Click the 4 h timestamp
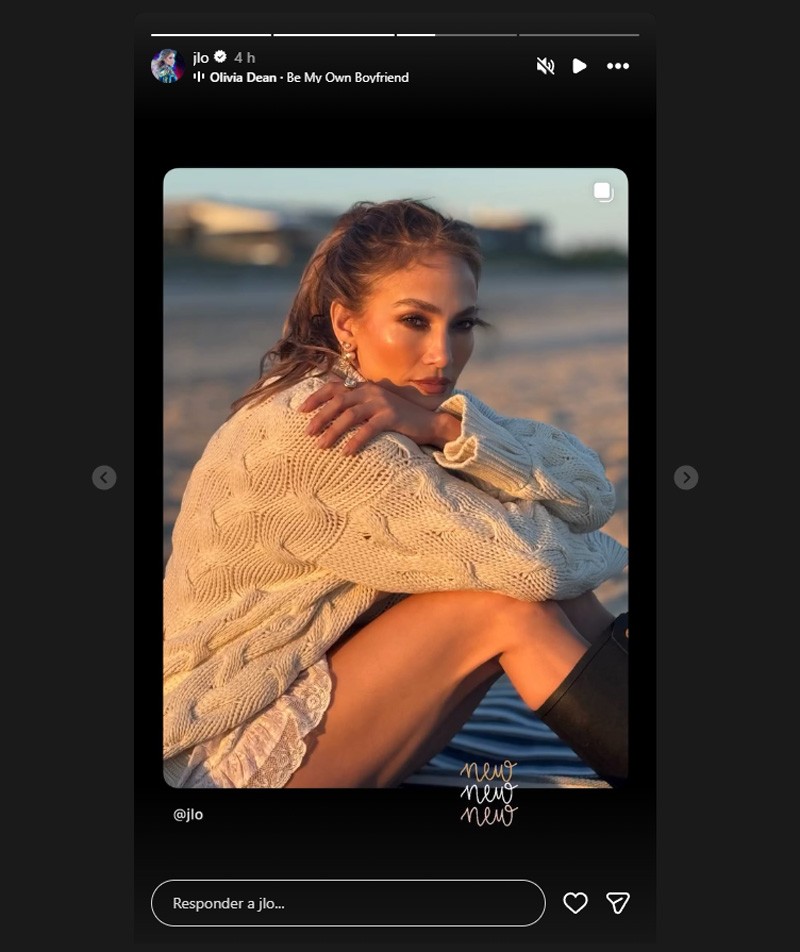The width and height of the screenshot is (800, 952). [244, 57]
